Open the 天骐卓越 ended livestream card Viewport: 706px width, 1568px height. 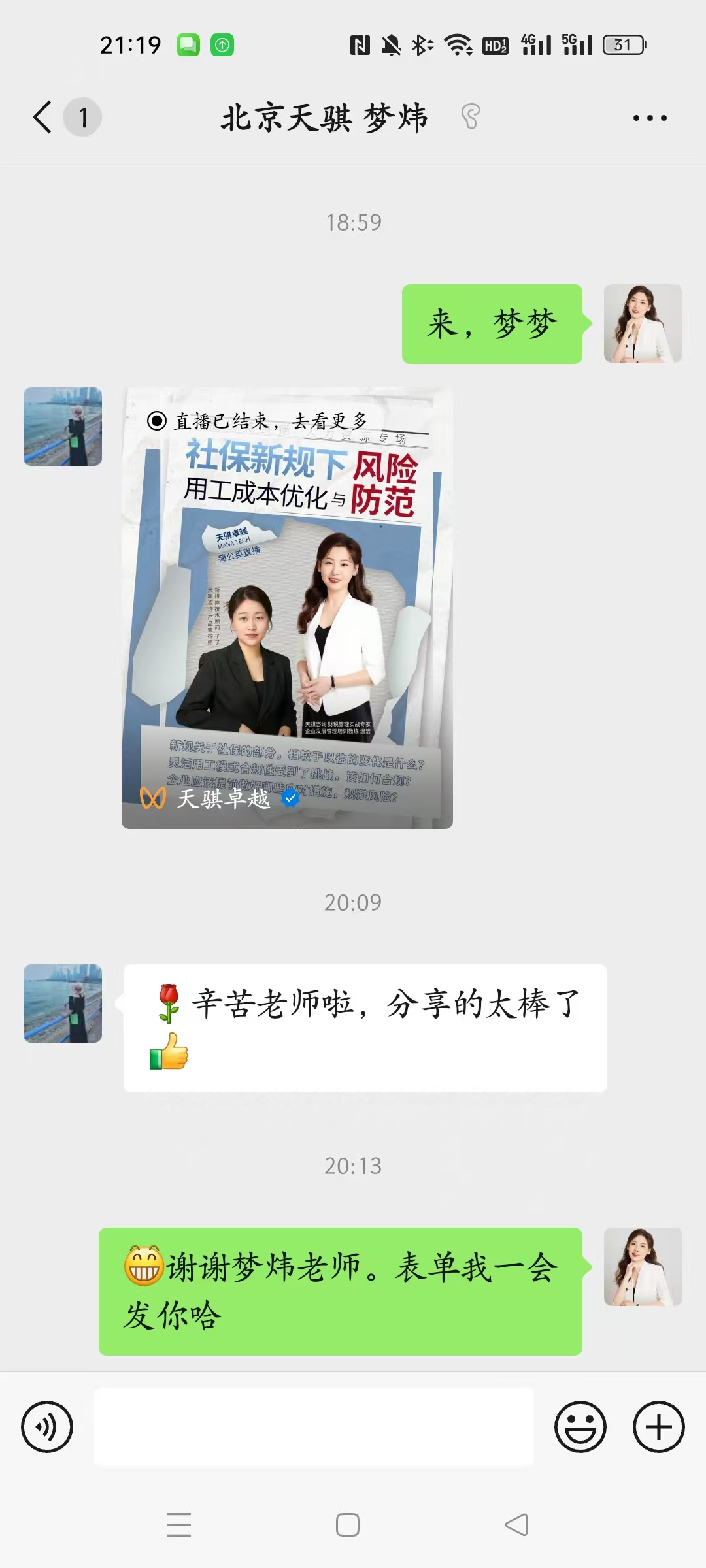[287, 608]
